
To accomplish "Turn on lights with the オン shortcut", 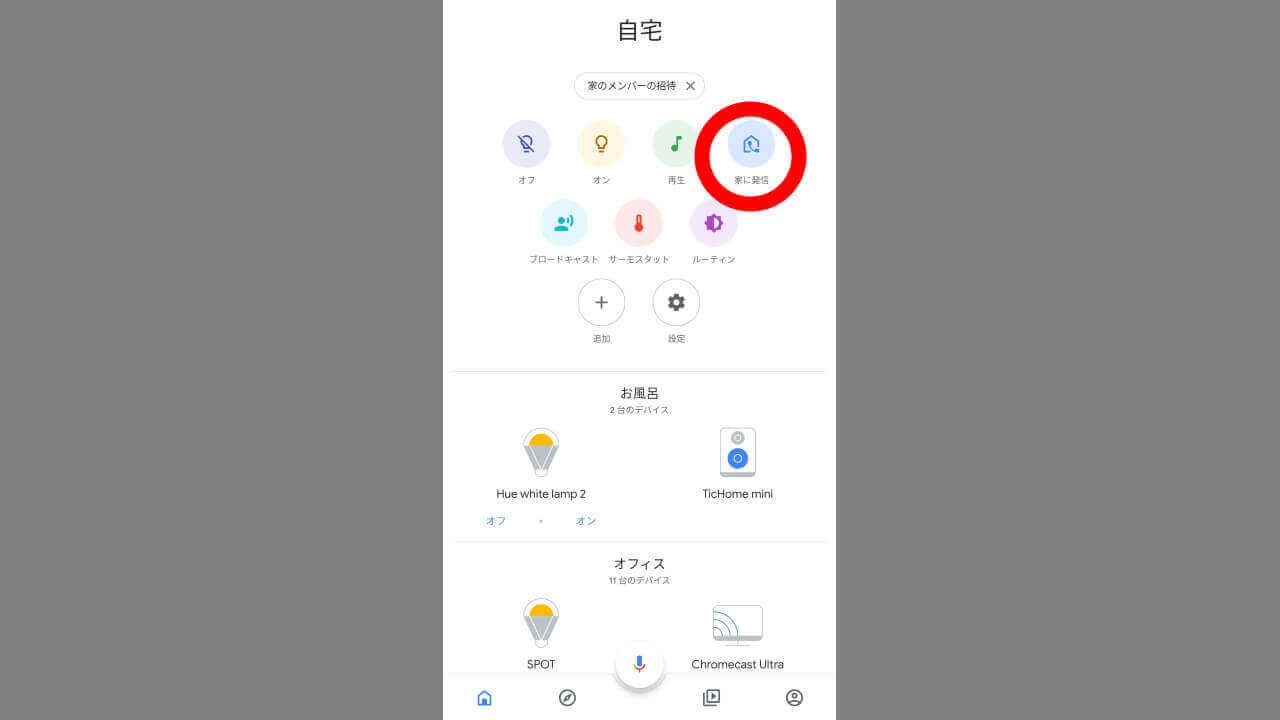I will click(601, 144).
